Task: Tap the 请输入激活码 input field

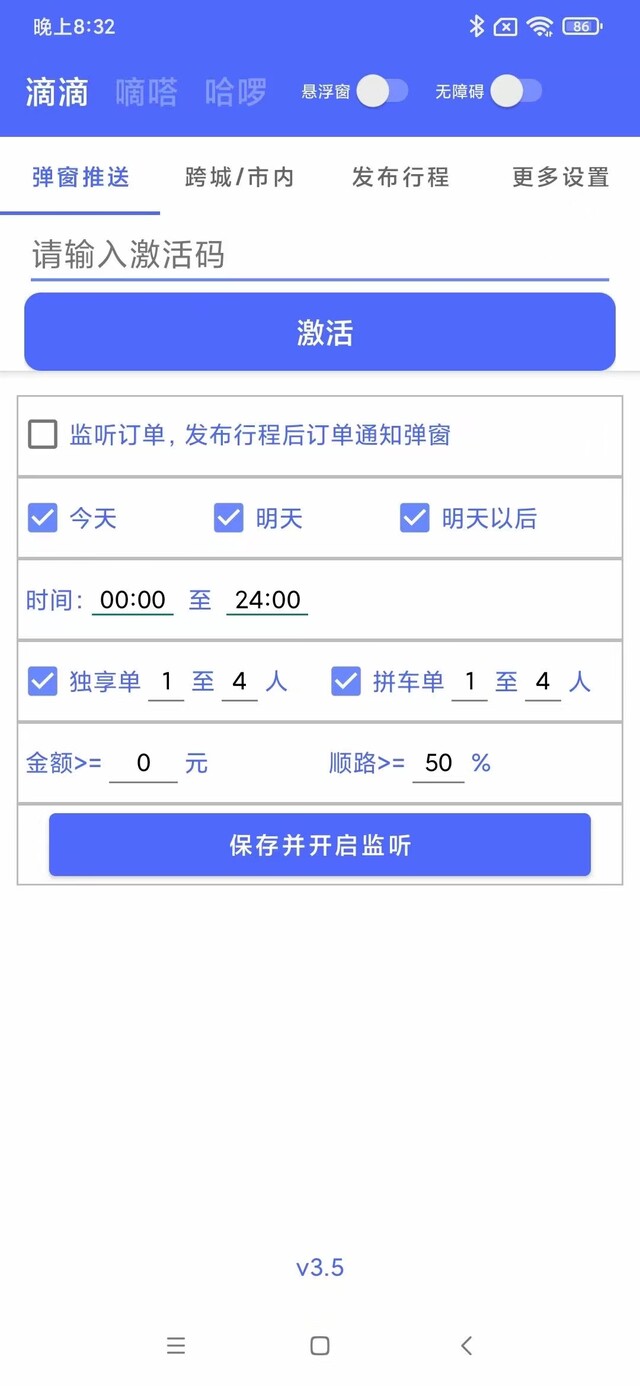Action: [x=320, y=255]
